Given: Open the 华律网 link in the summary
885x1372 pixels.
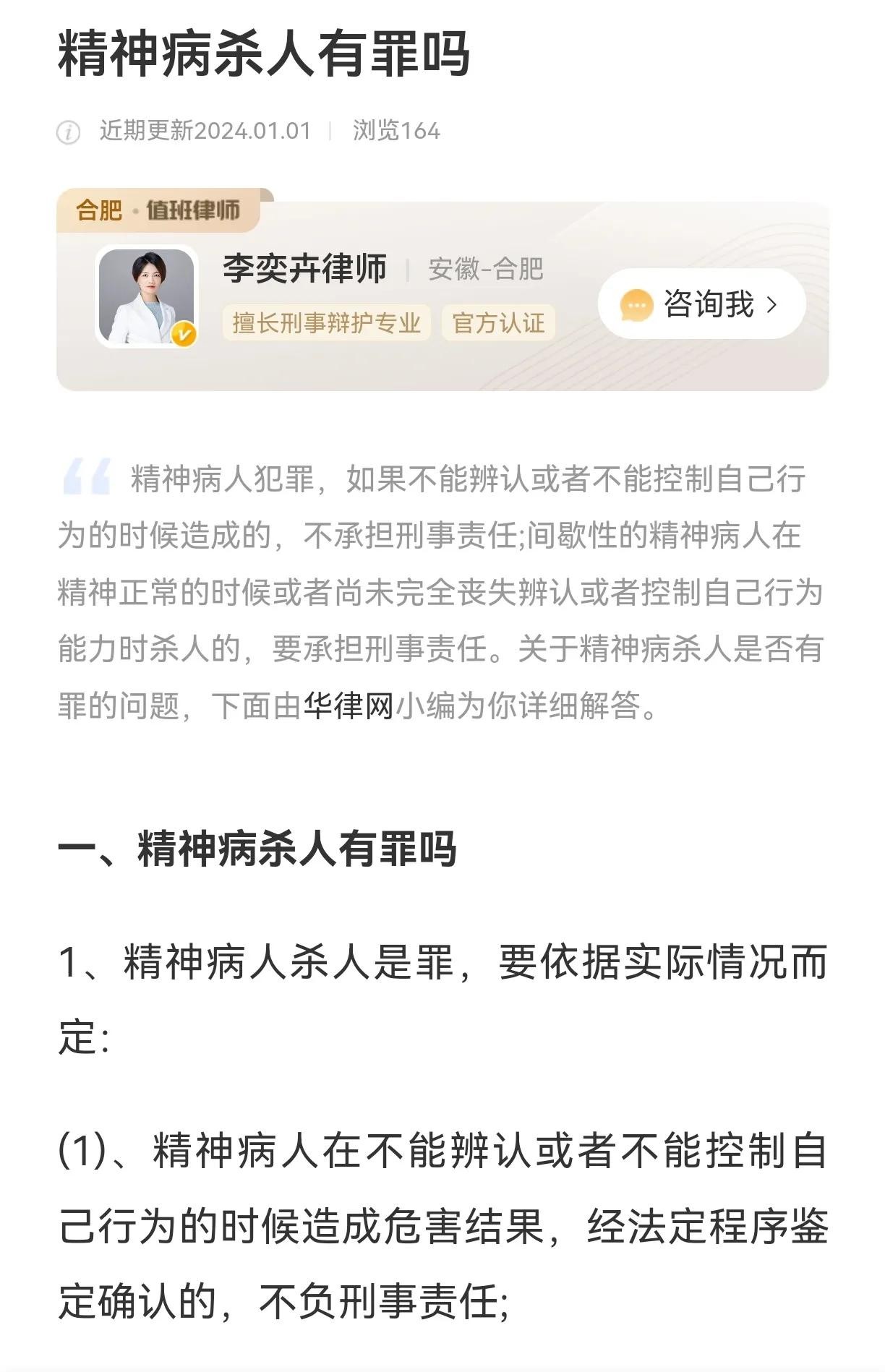Looking at the screenshot, I should tap(349, 706).
